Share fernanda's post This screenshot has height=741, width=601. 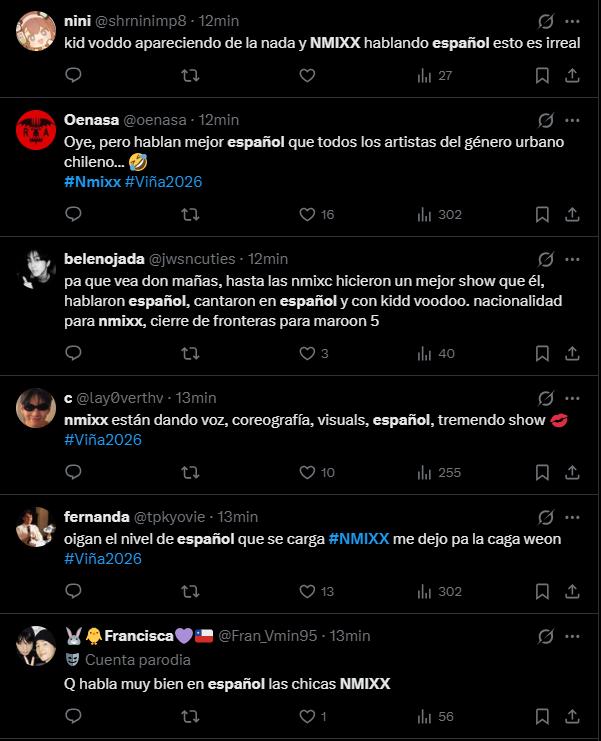(573, 591)
